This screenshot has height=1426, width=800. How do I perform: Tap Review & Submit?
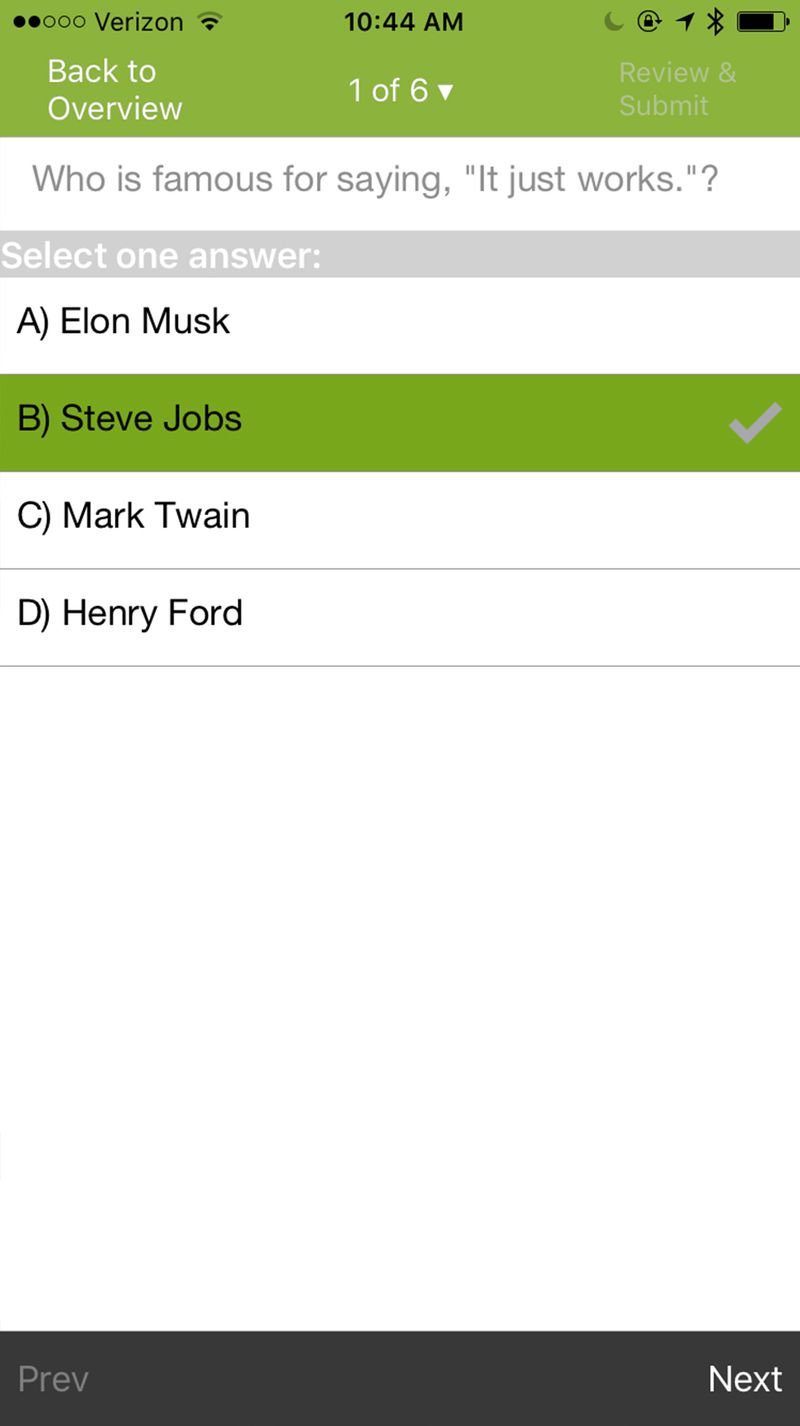pyautogui.click(x=677, y=89)
